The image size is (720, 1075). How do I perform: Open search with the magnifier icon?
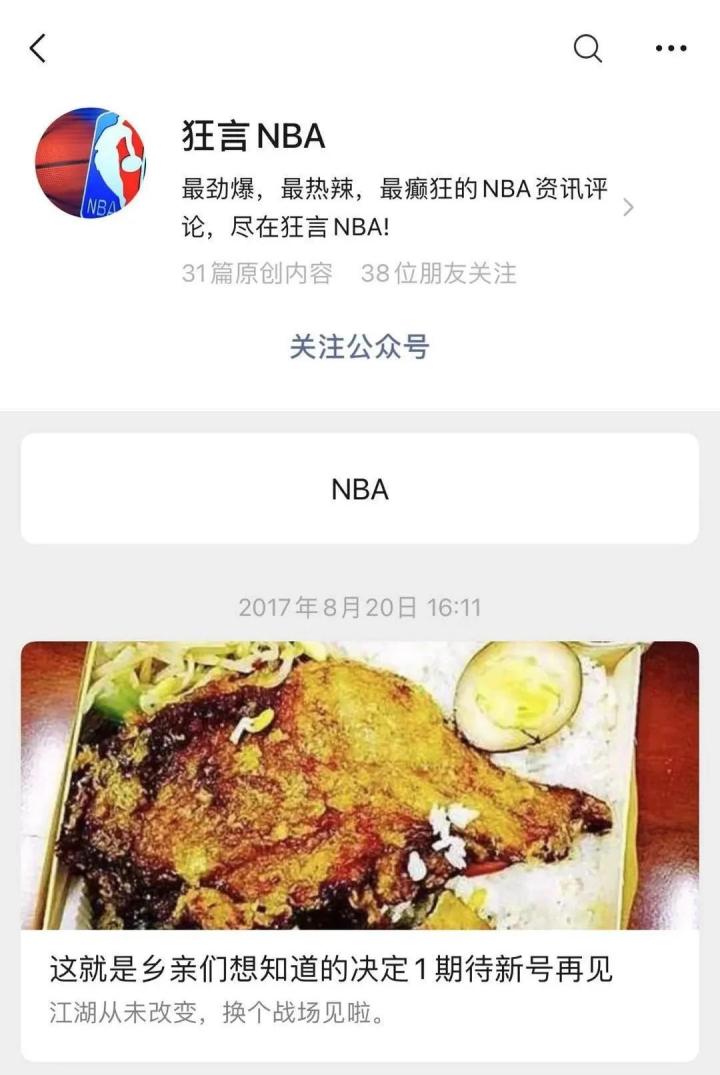click(x=587, y=48)
